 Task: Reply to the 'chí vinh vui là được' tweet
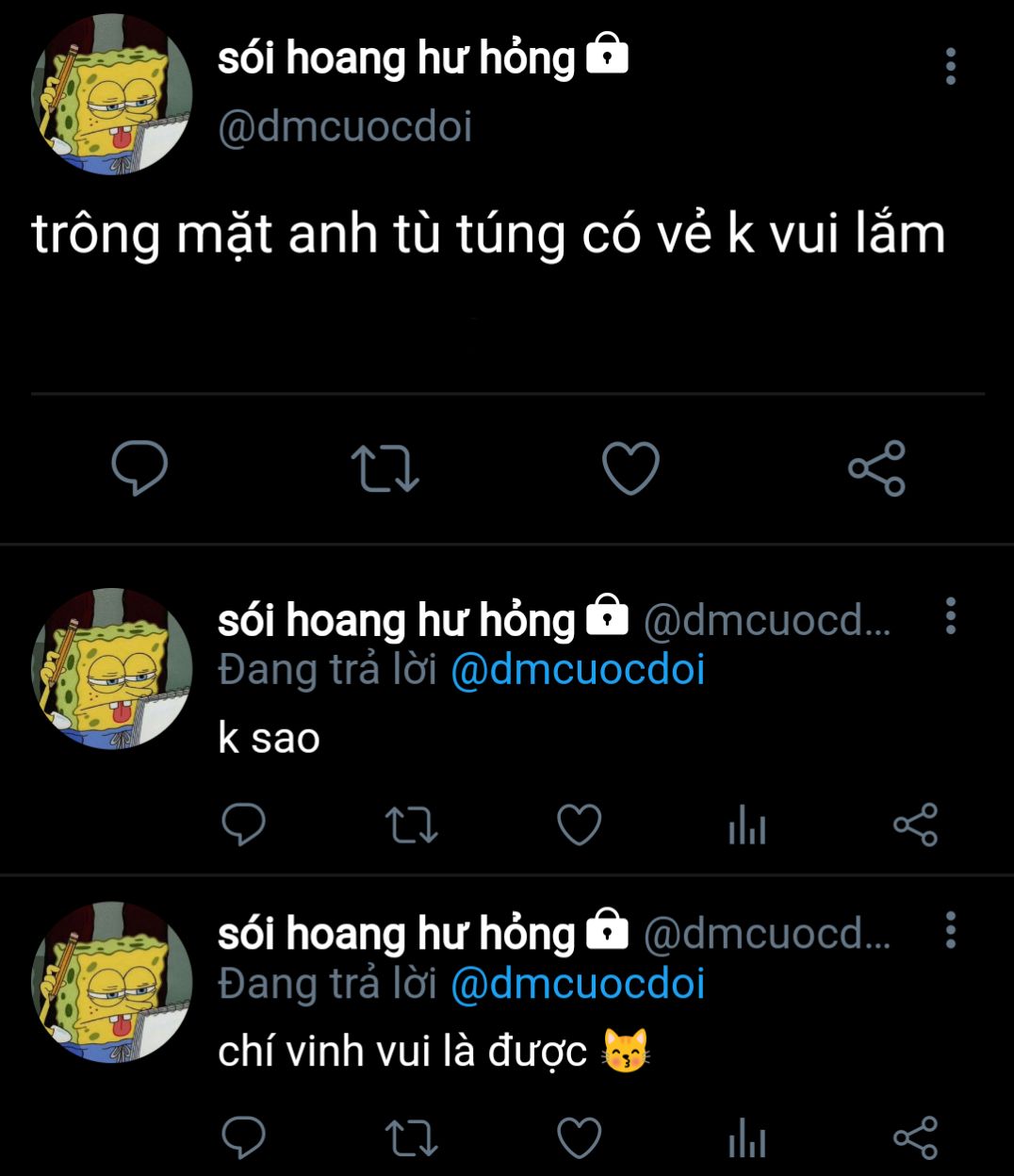(243, 1138)
